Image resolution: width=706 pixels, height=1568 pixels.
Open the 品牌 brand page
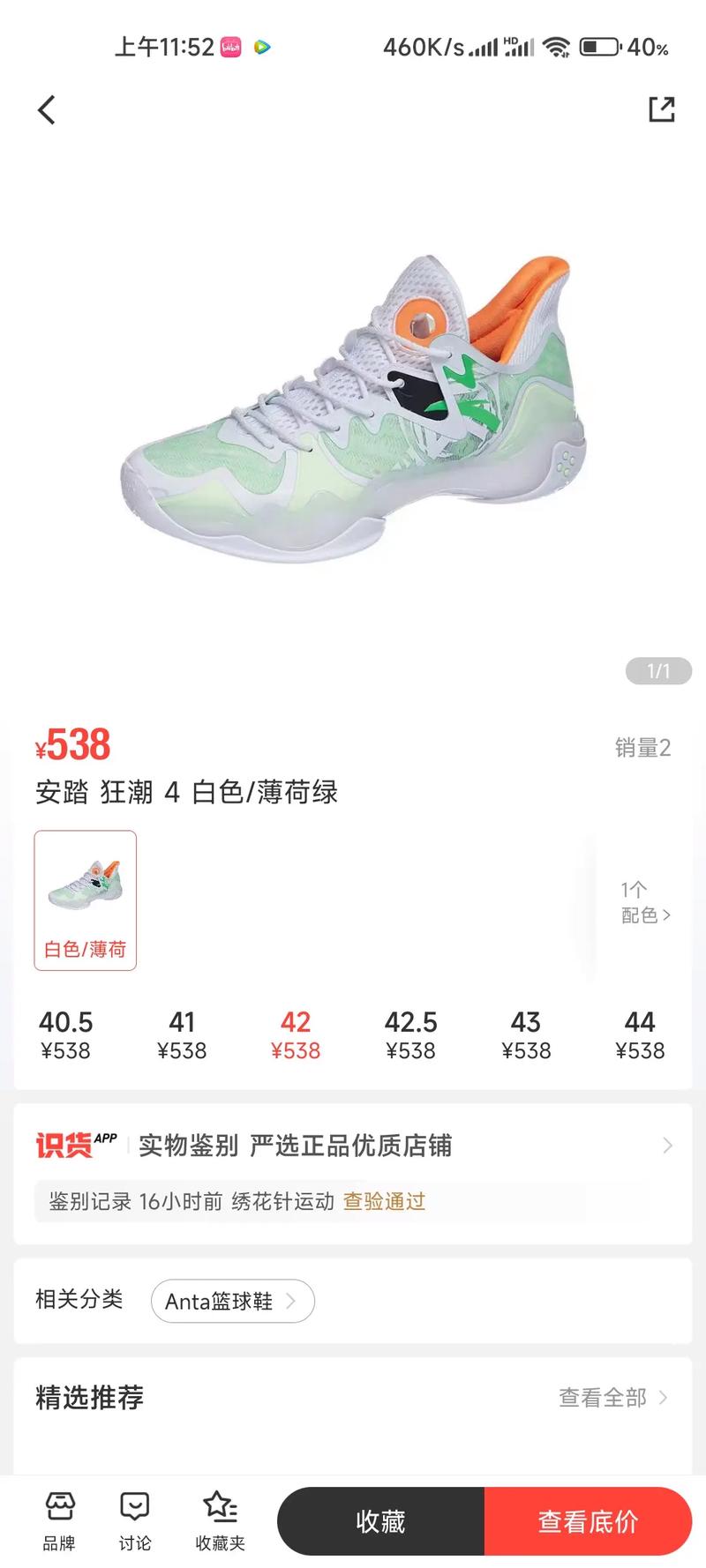59,1519
